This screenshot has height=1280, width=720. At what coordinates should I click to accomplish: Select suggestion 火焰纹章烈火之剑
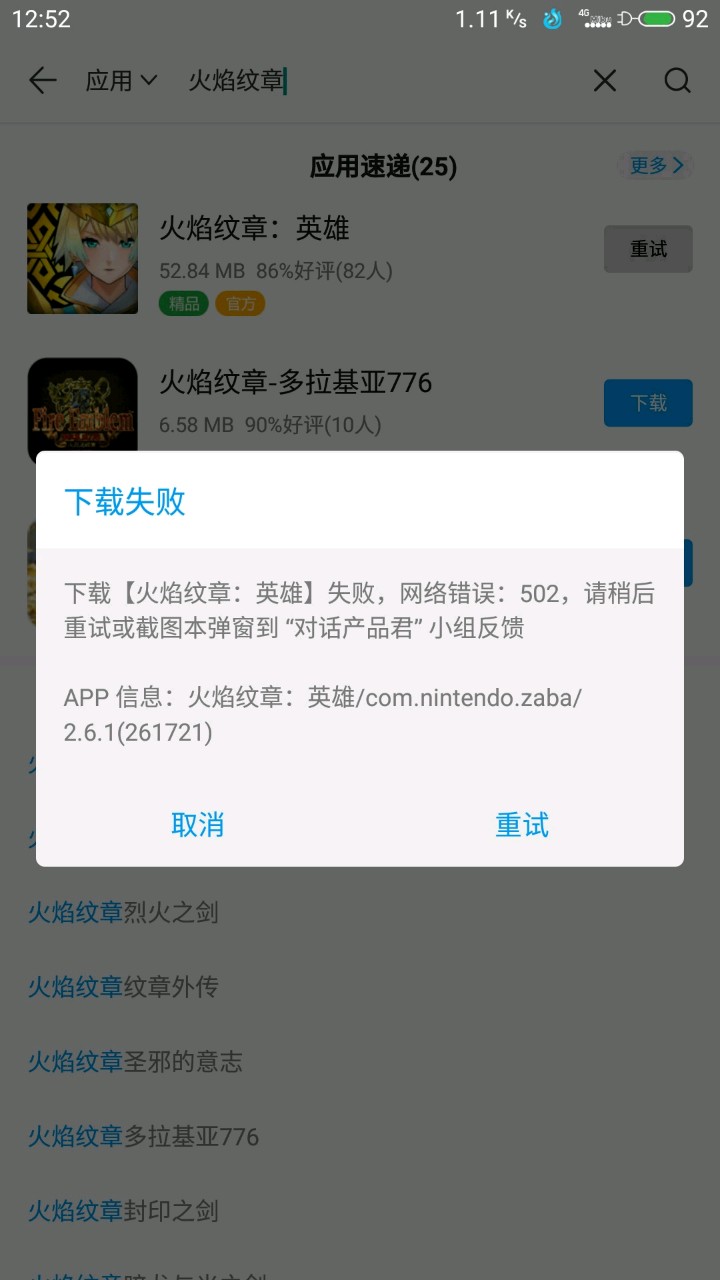123,912
